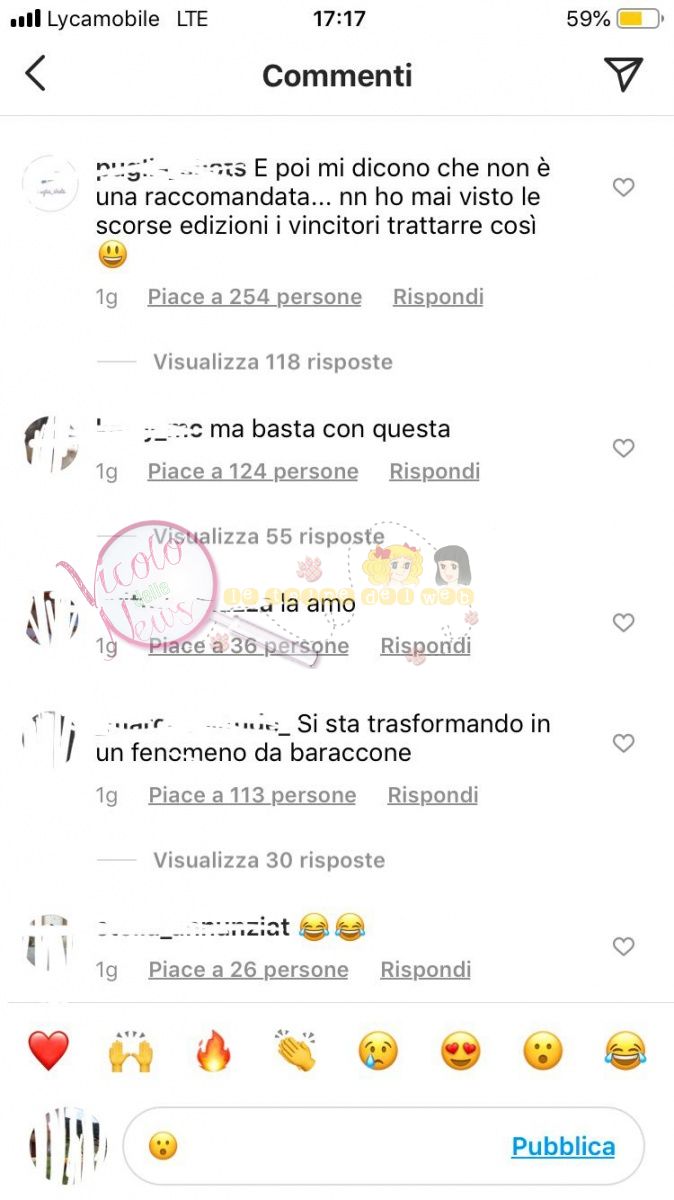Image resolution: width=674 pixels, height=1200 pixels.
Task: Go back from the Commenti screen
Action: pos(36,74)
